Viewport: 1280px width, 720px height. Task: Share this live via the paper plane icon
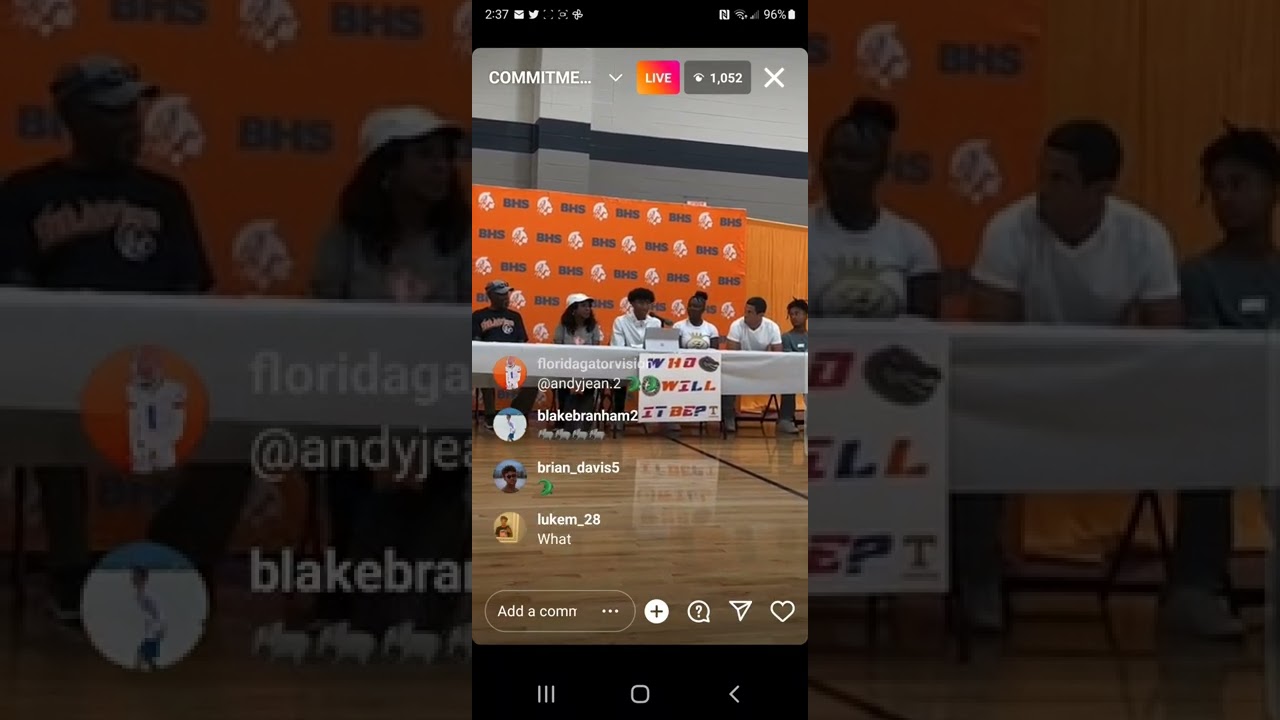(740, 611)
